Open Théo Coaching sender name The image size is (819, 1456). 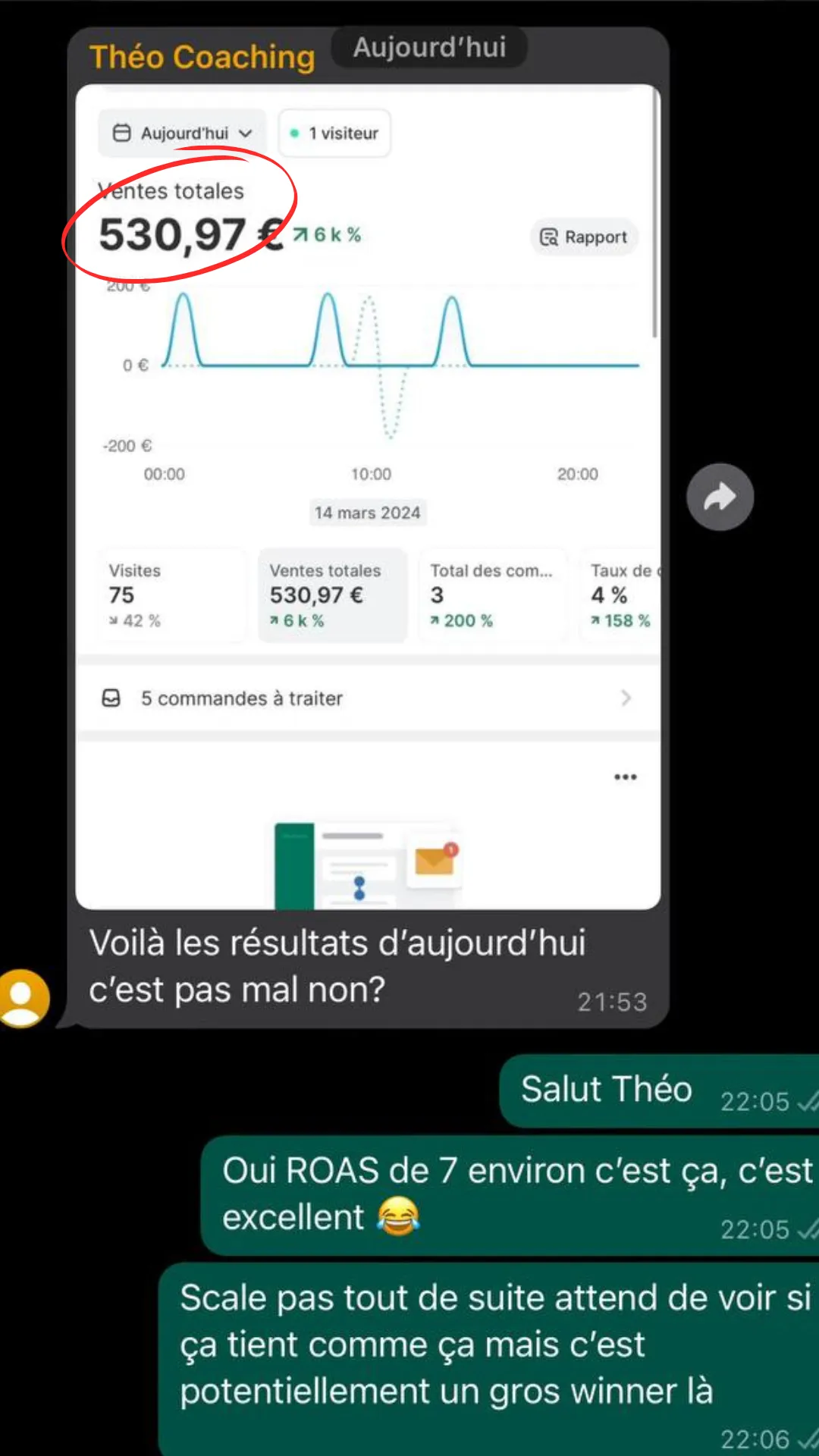[202, 57]
